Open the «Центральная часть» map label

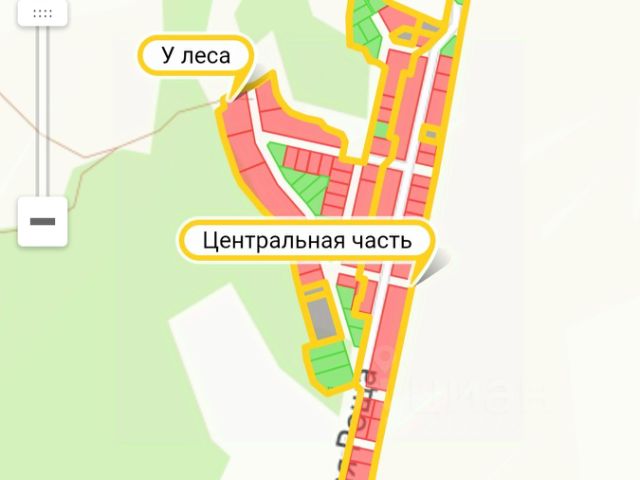[307, 241]
